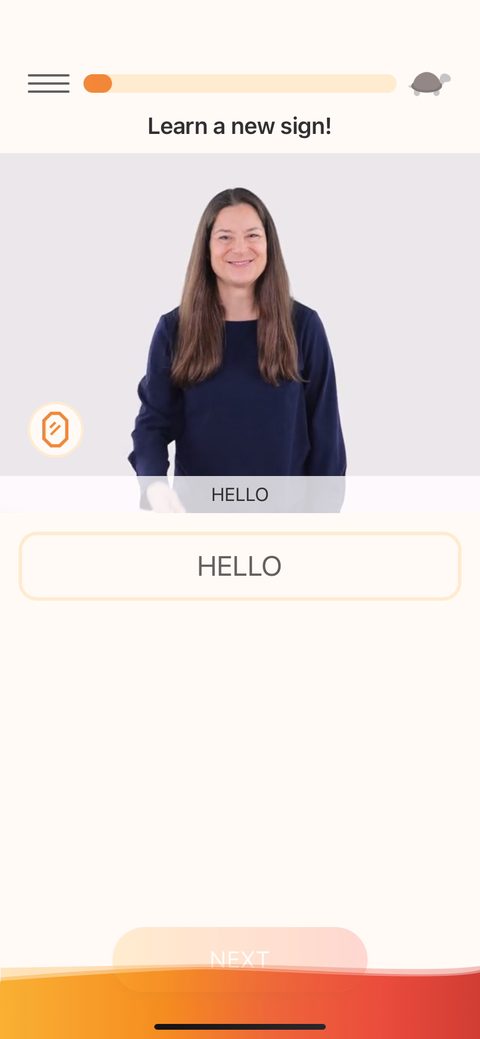This screenshot has height=1039, width=480.
Task: Select the HELLO word card
Action: click(x=240, y=567)
